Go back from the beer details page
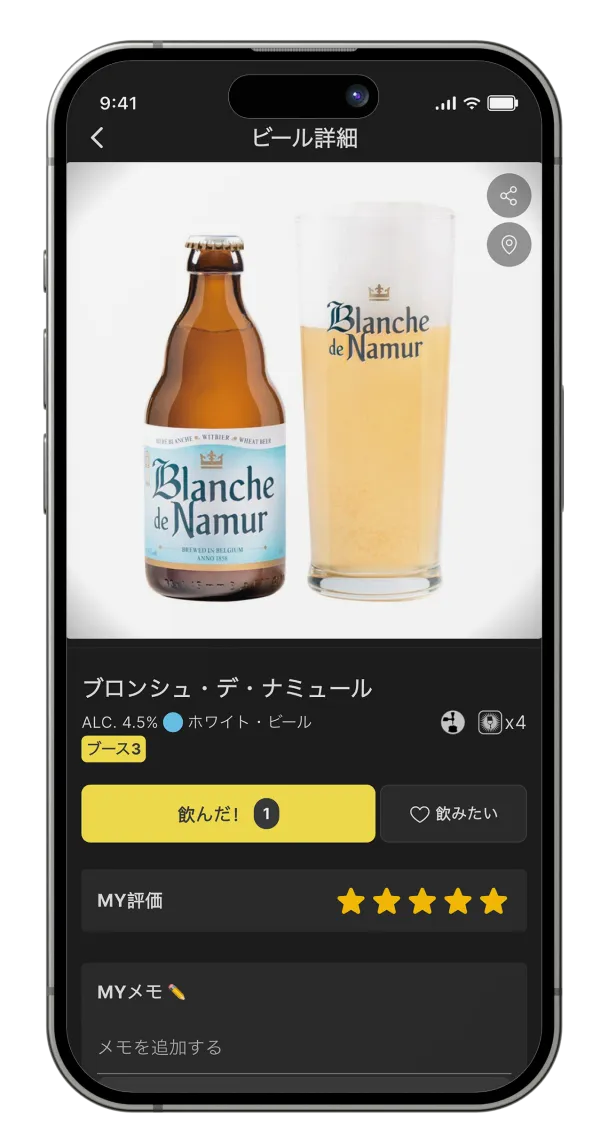600x1133 pixels. coord(97,138)
